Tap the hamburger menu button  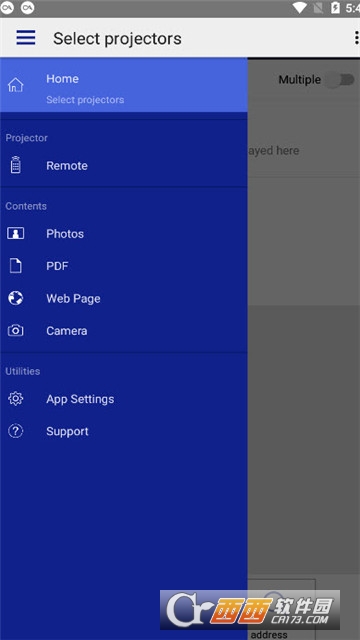pyautogui.click(x=26, y=38)
